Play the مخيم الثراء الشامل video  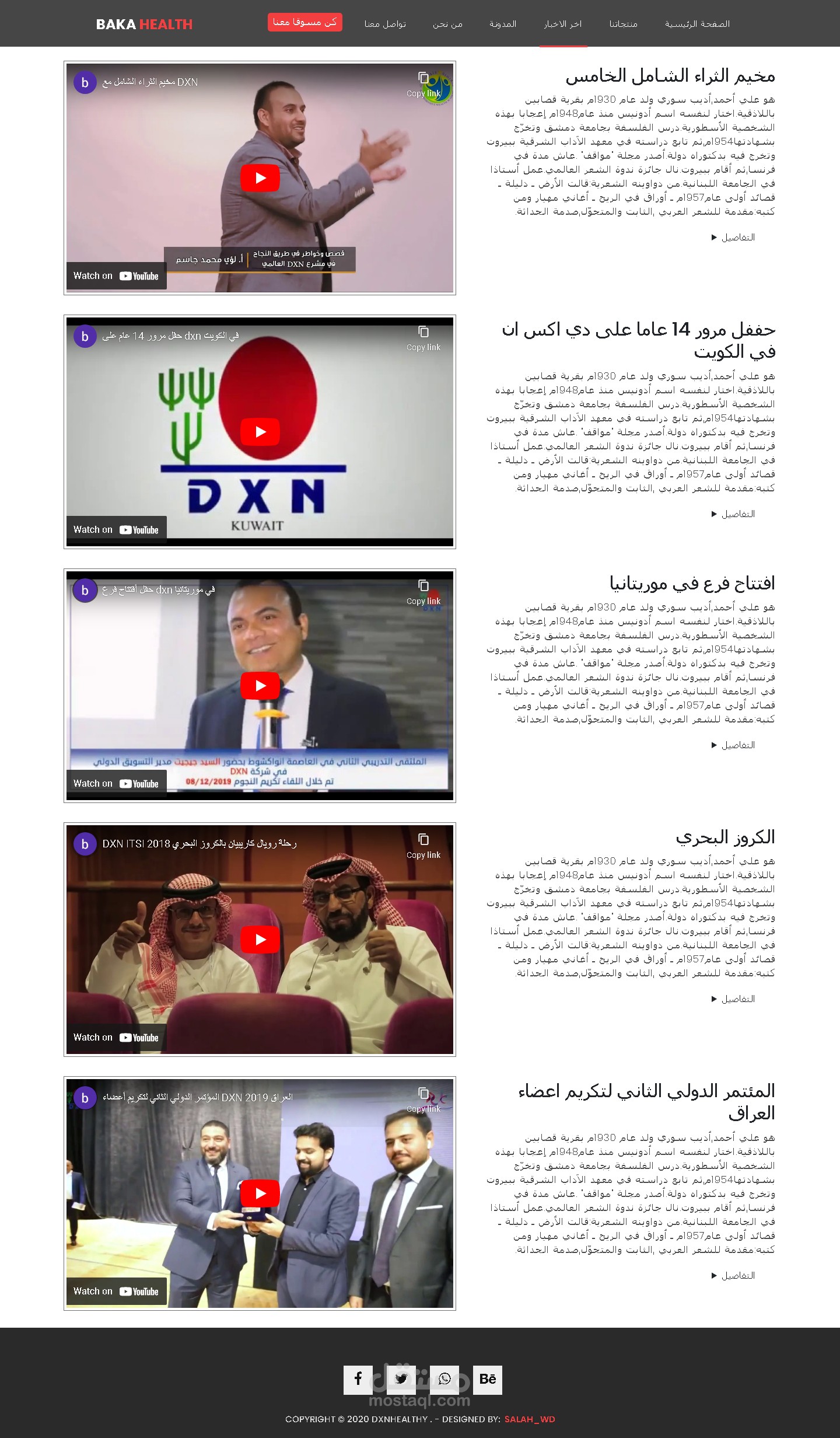pyautogui.click(x=260, y=178)
